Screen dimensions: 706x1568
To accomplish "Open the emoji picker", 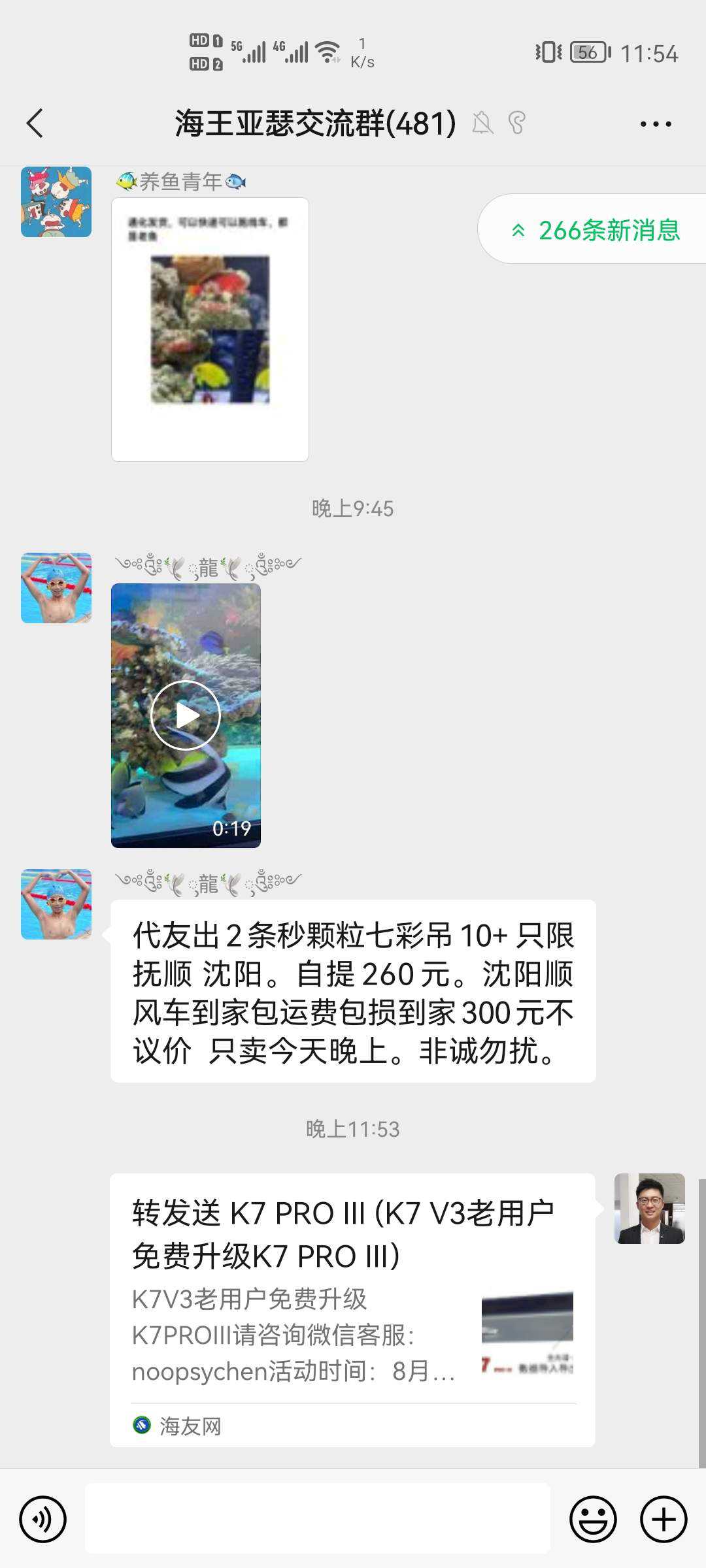I will pos(593,1519).
